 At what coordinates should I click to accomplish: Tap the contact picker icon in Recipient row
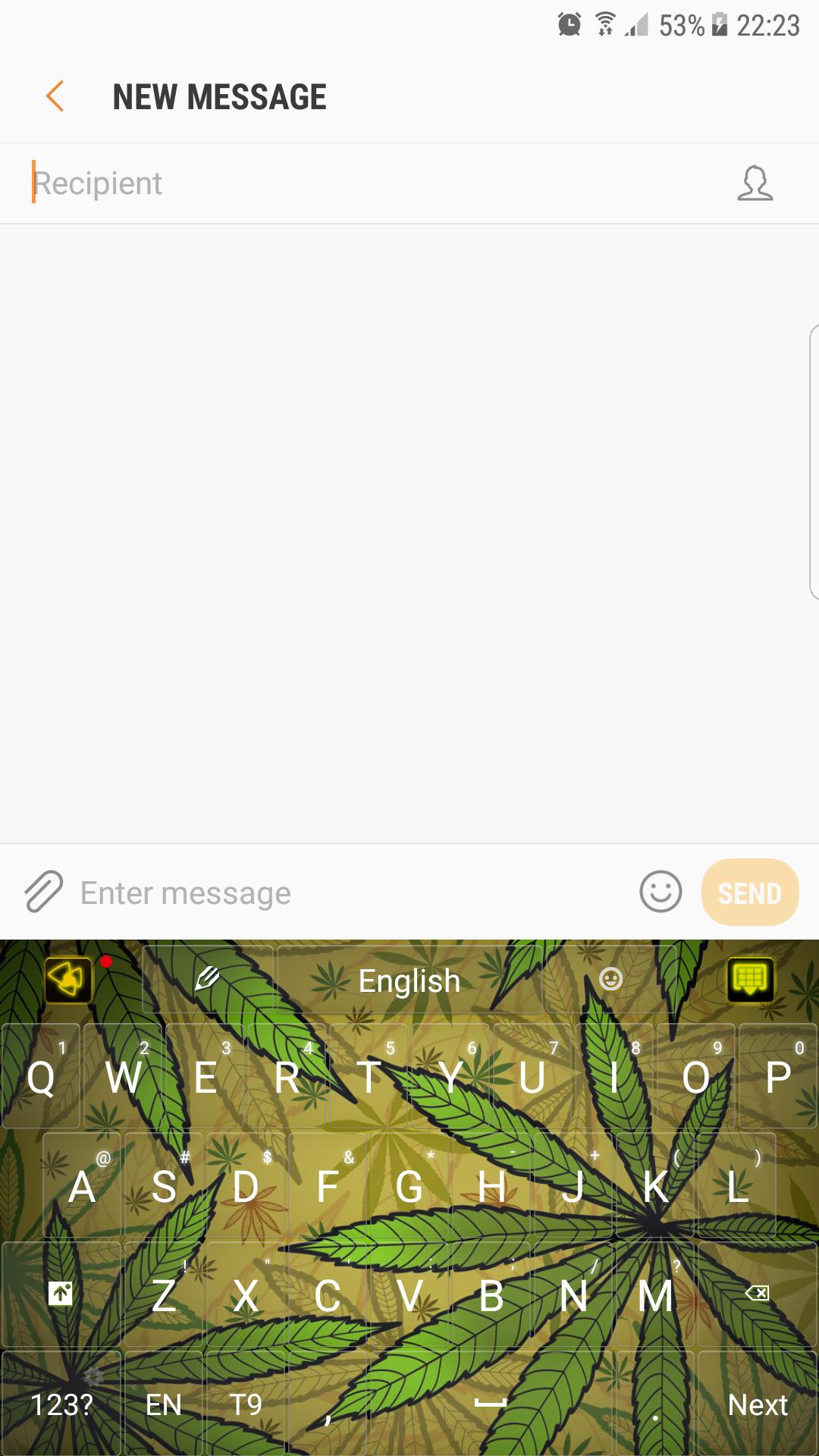(x=756, y=183)
